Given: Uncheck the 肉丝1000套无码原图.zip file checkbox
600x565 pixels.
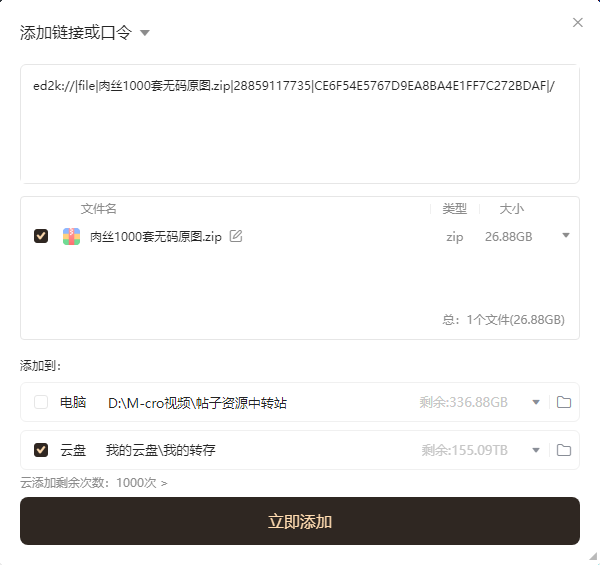Looking at the screenshot, I should coord(41,236).
